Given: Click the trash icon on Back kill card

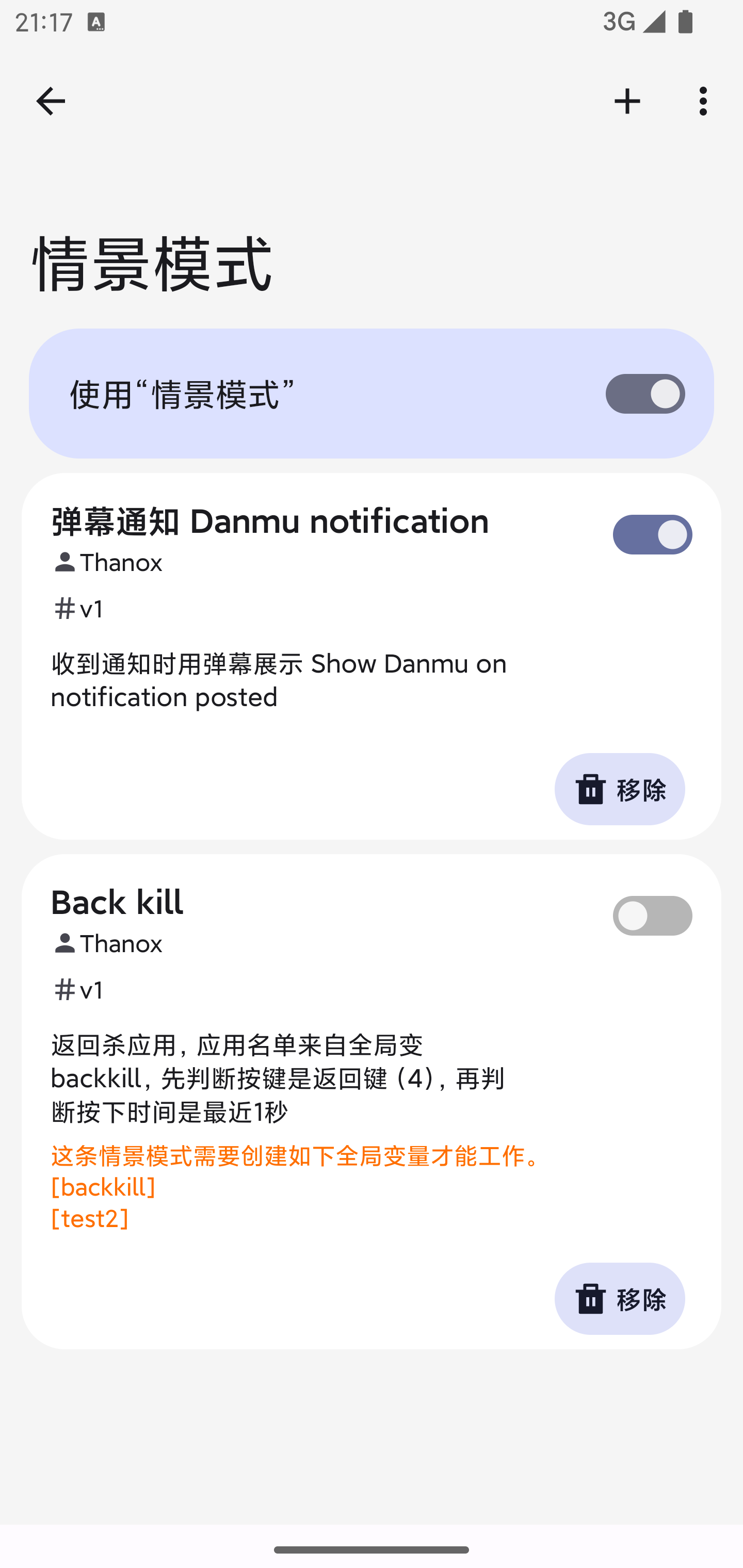Looking at the screenshot, I should [x=590, y=1298].
